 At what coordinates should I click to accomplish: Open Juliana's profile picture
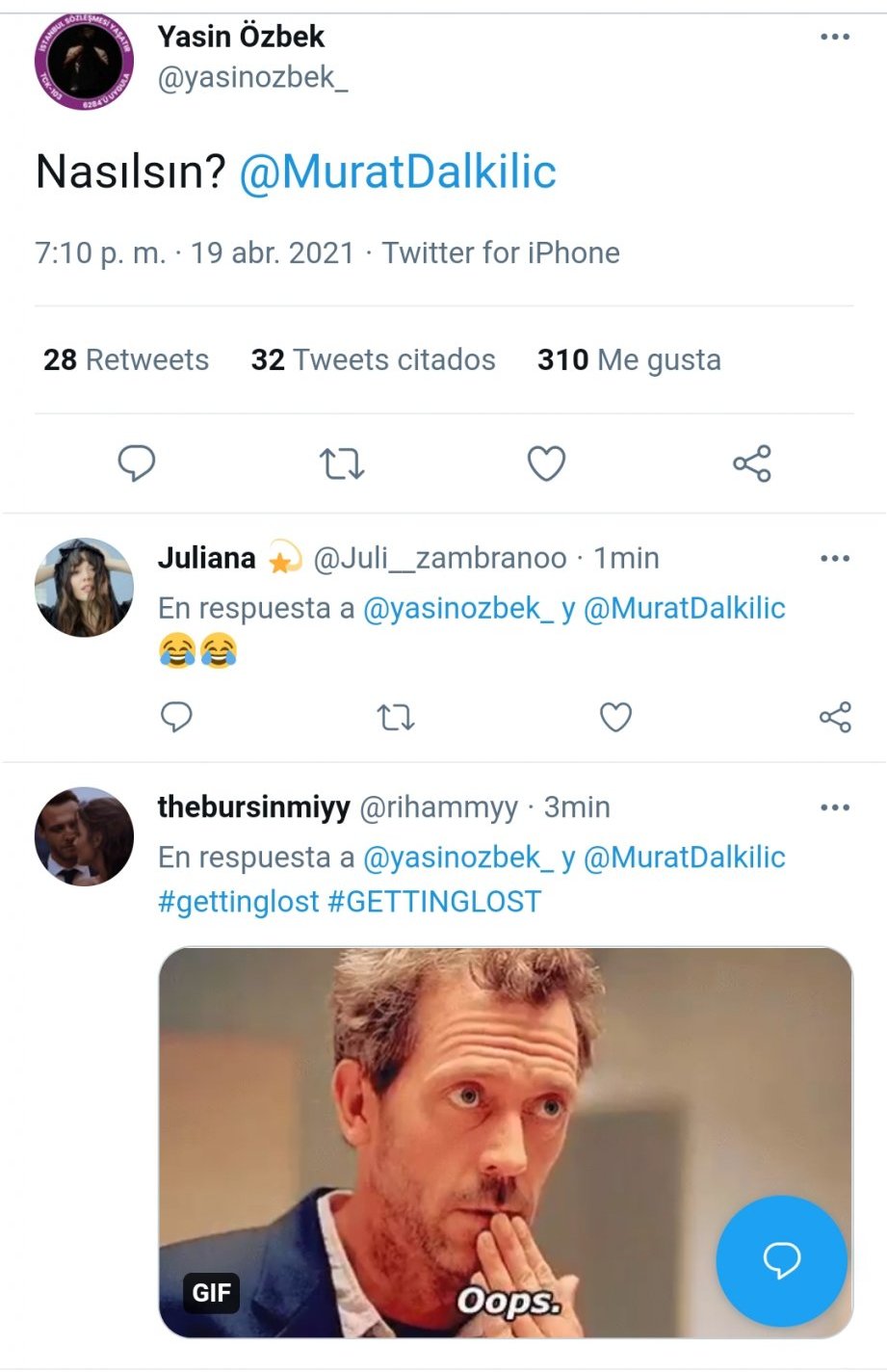(84, 587)
